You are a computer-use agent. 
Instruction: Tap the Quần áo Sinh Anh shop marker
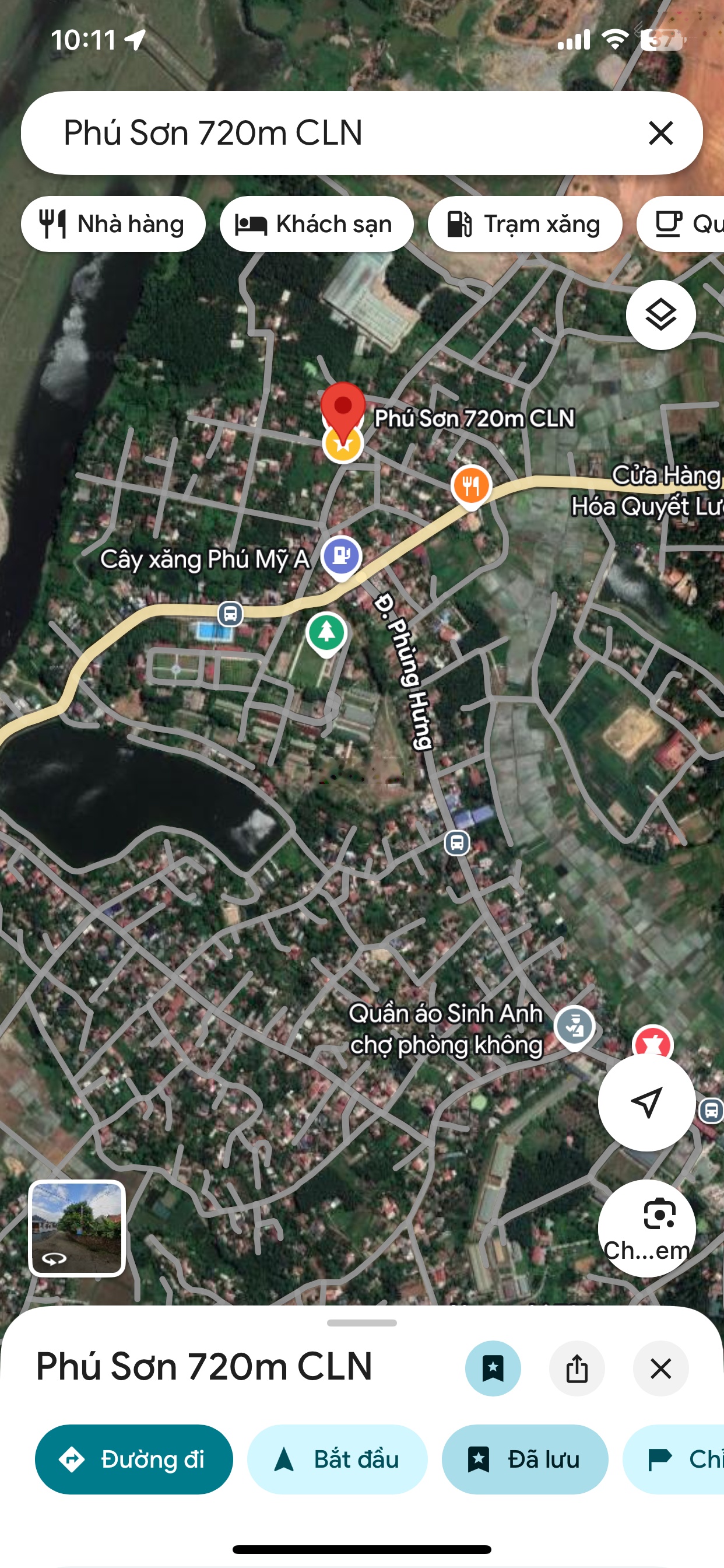(574, 1026)
